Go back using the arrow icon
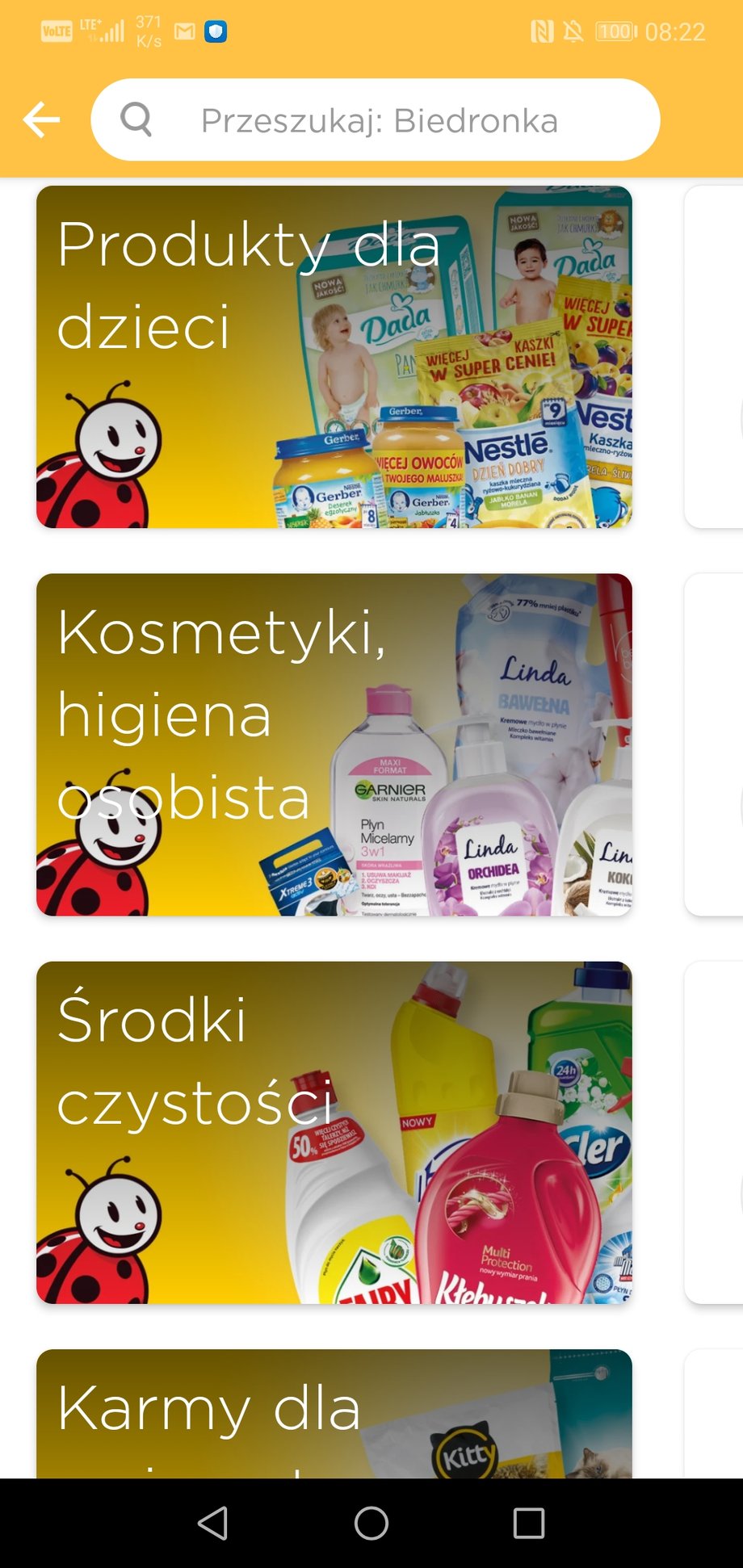Viewport: 743px width, 1568px height. click(x=42, y=120)
